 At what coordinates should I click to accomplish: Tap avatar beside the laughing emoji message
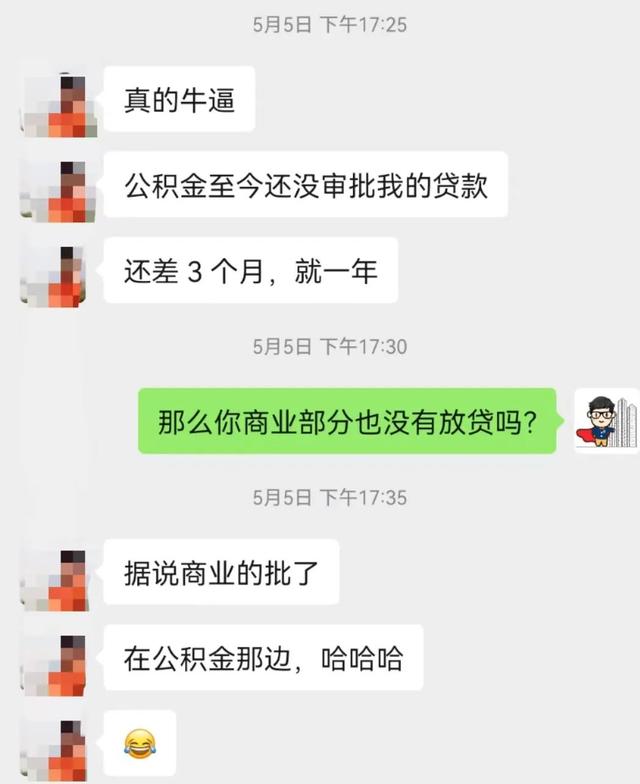[x=60, y=745]
